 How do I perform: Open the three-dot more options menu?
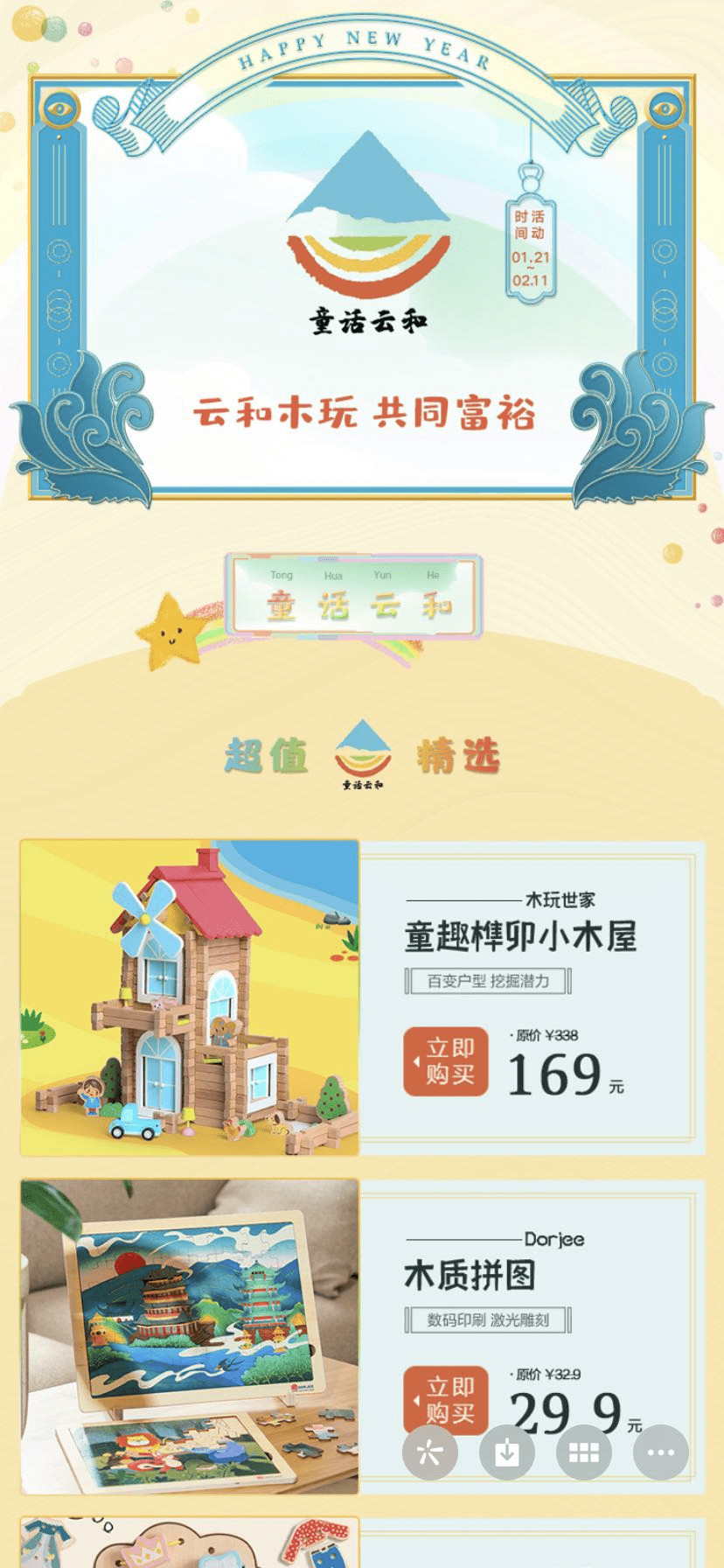(661, 1452)
